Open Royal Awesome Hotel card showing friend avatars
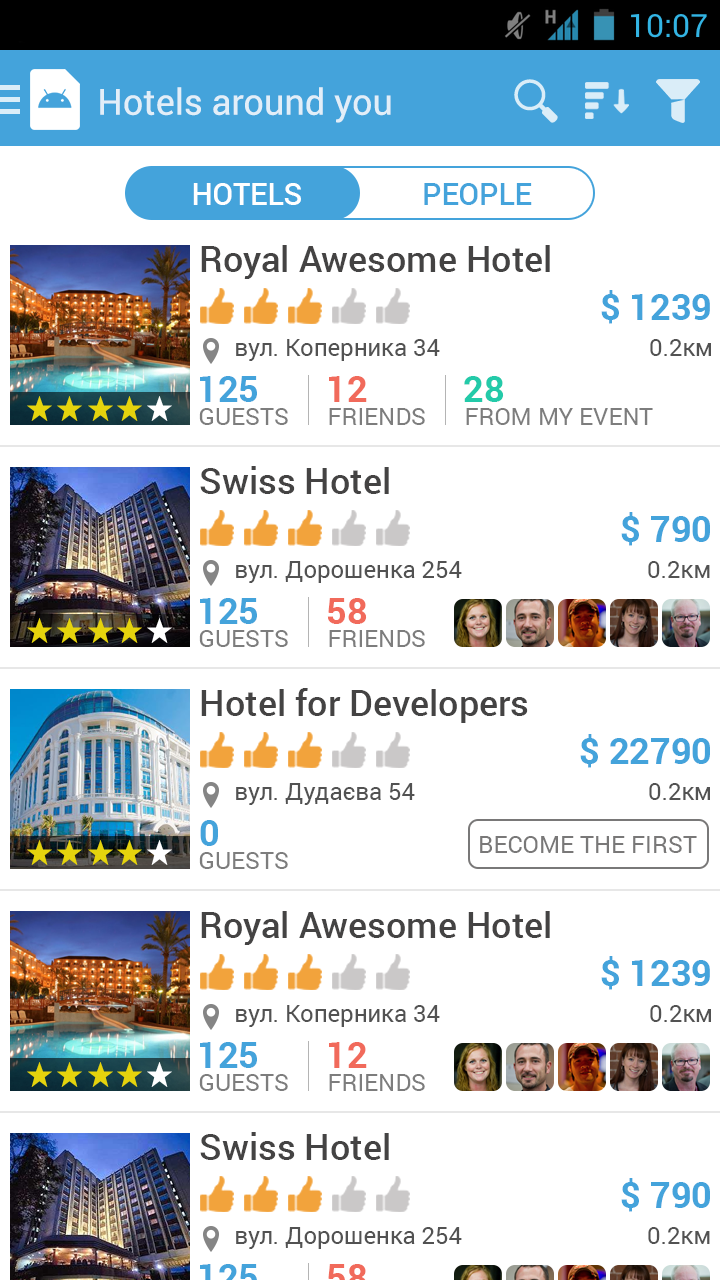Viewport: 720px width, 1280px height. 375,928
